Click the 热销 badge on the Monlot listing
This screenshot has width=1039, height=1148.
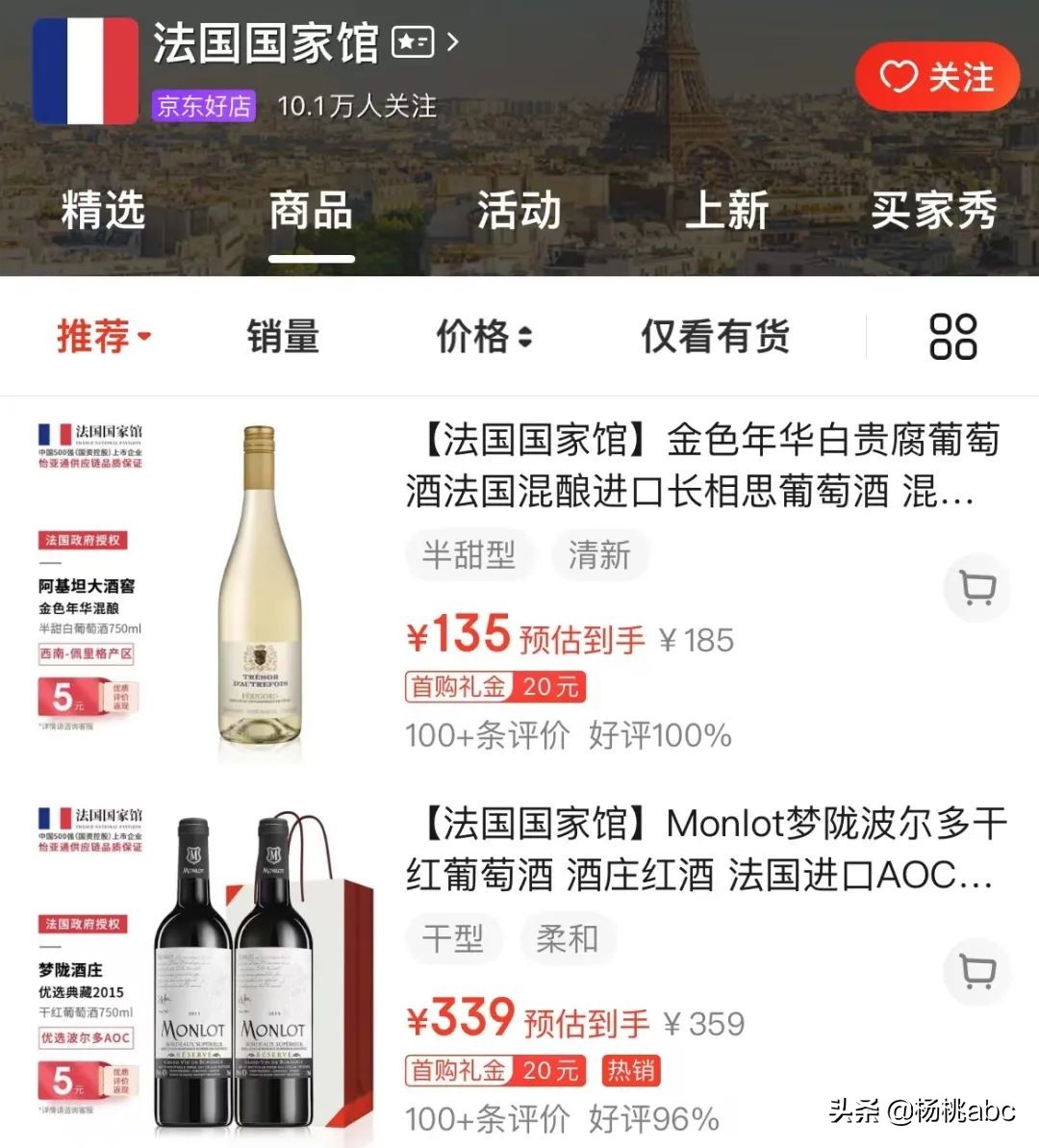coord(630,1070)
